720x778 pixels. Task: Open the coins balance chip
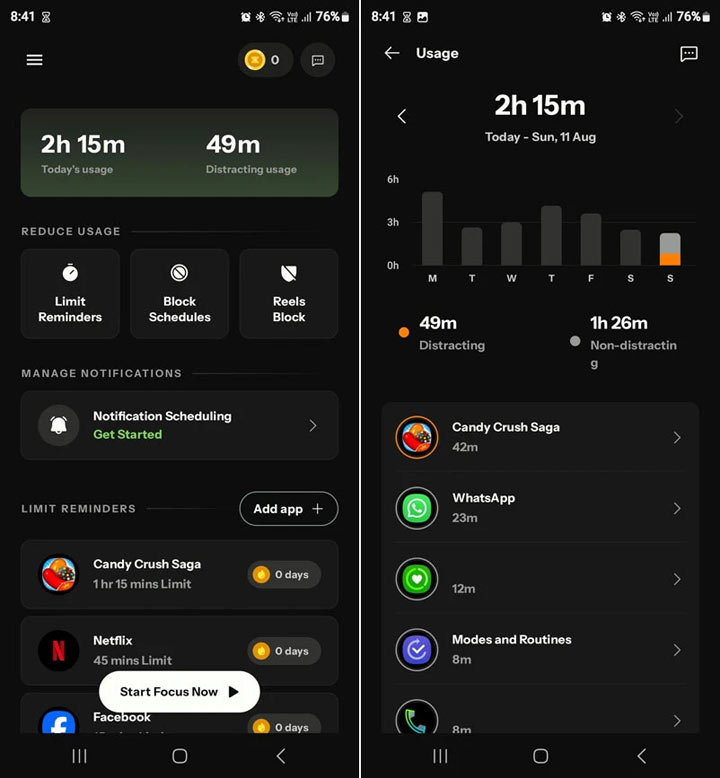265,60
